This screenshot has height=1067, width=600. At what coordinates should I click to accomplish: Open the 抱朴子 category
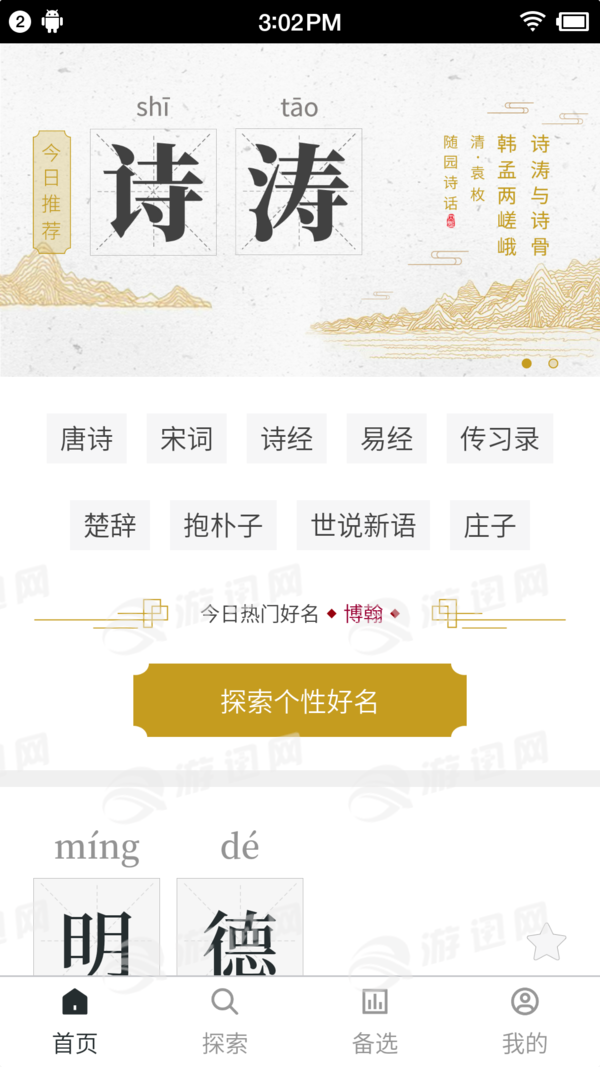point(223,525)
